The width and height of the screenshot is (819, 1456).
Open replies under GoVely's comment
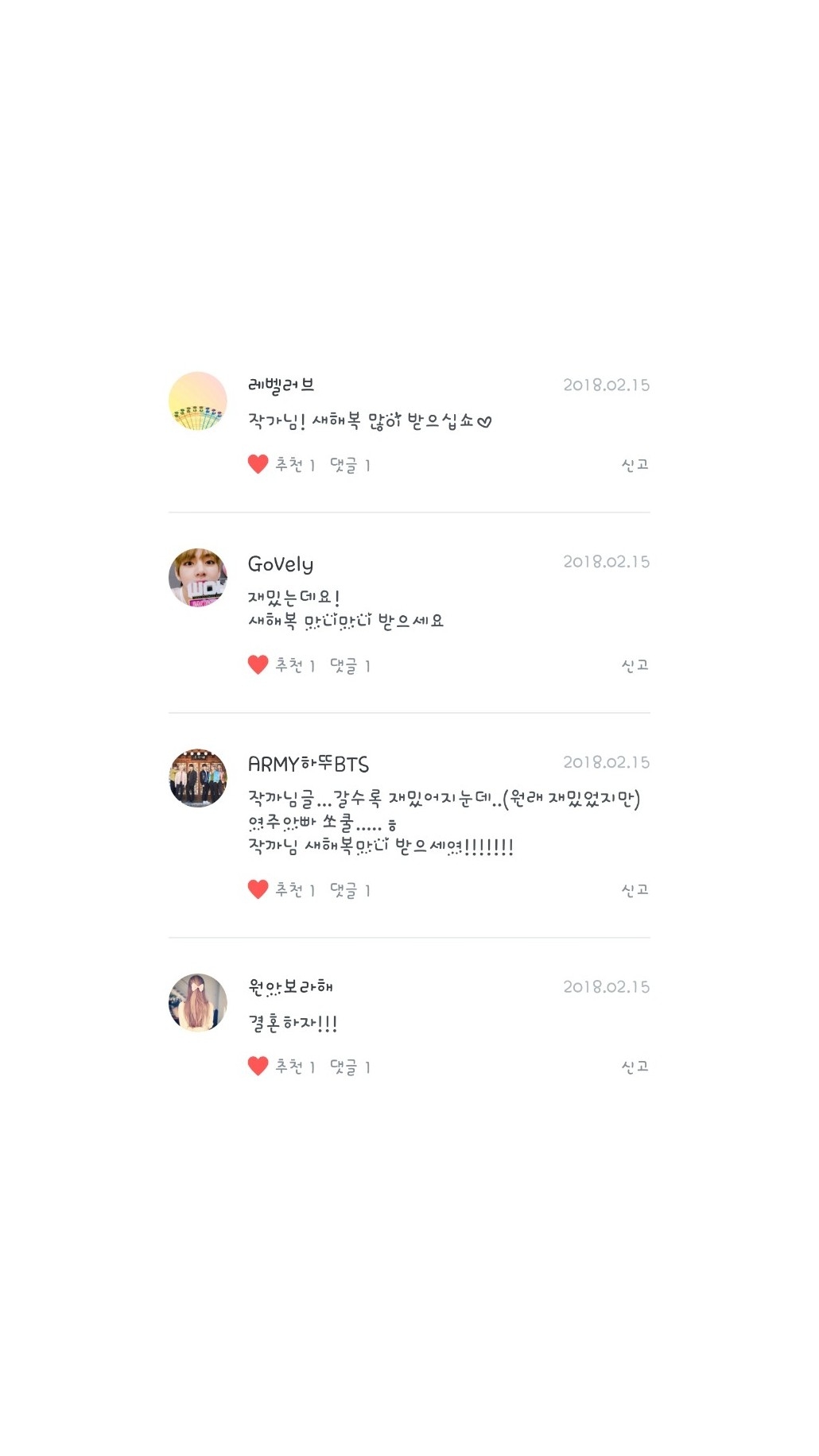pyautogui.click(x=350, y=665)
